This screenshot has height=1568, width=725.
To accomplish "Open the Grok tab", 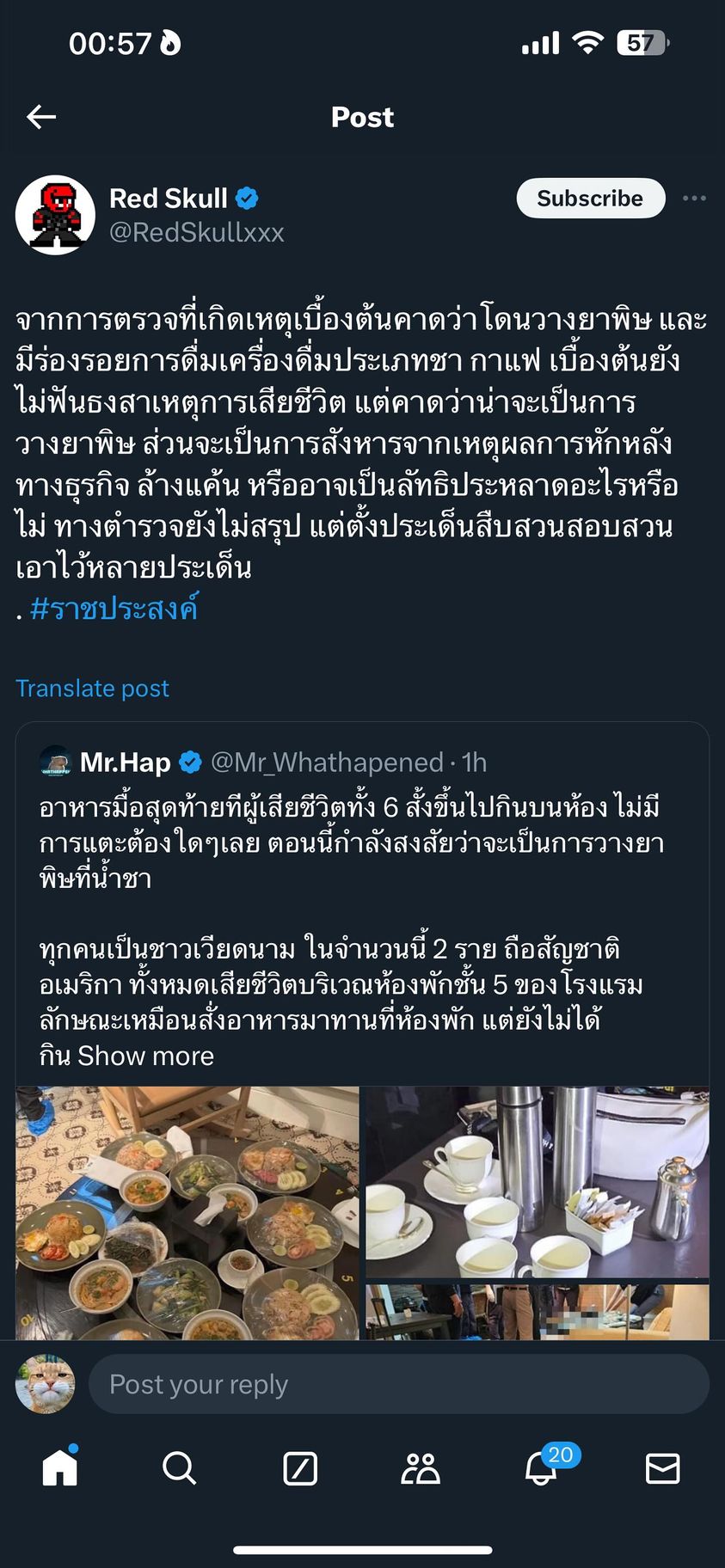I will point(300,1468).
